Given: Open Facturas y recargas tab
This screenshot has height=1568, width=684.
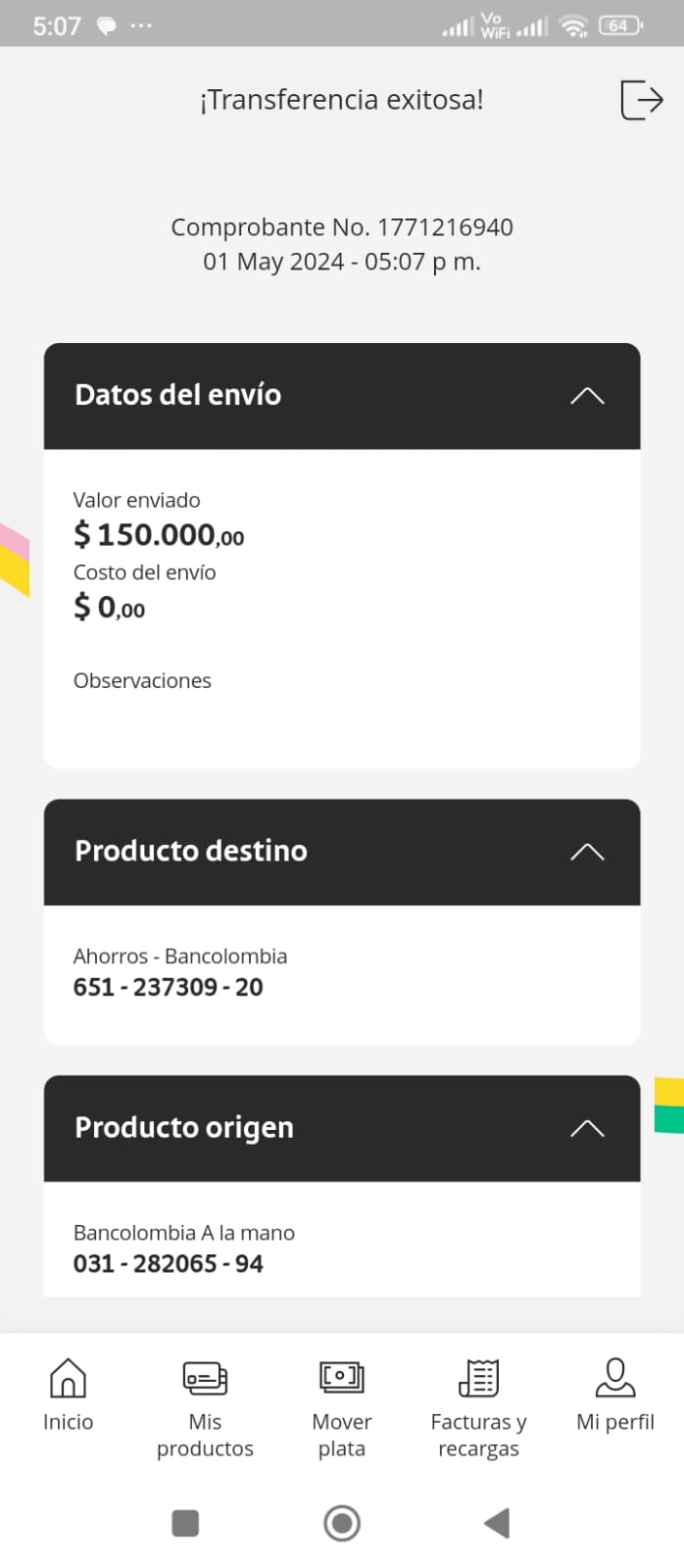Looking at the screenshot, I should pyautogui.click(x=478, y=1407).
